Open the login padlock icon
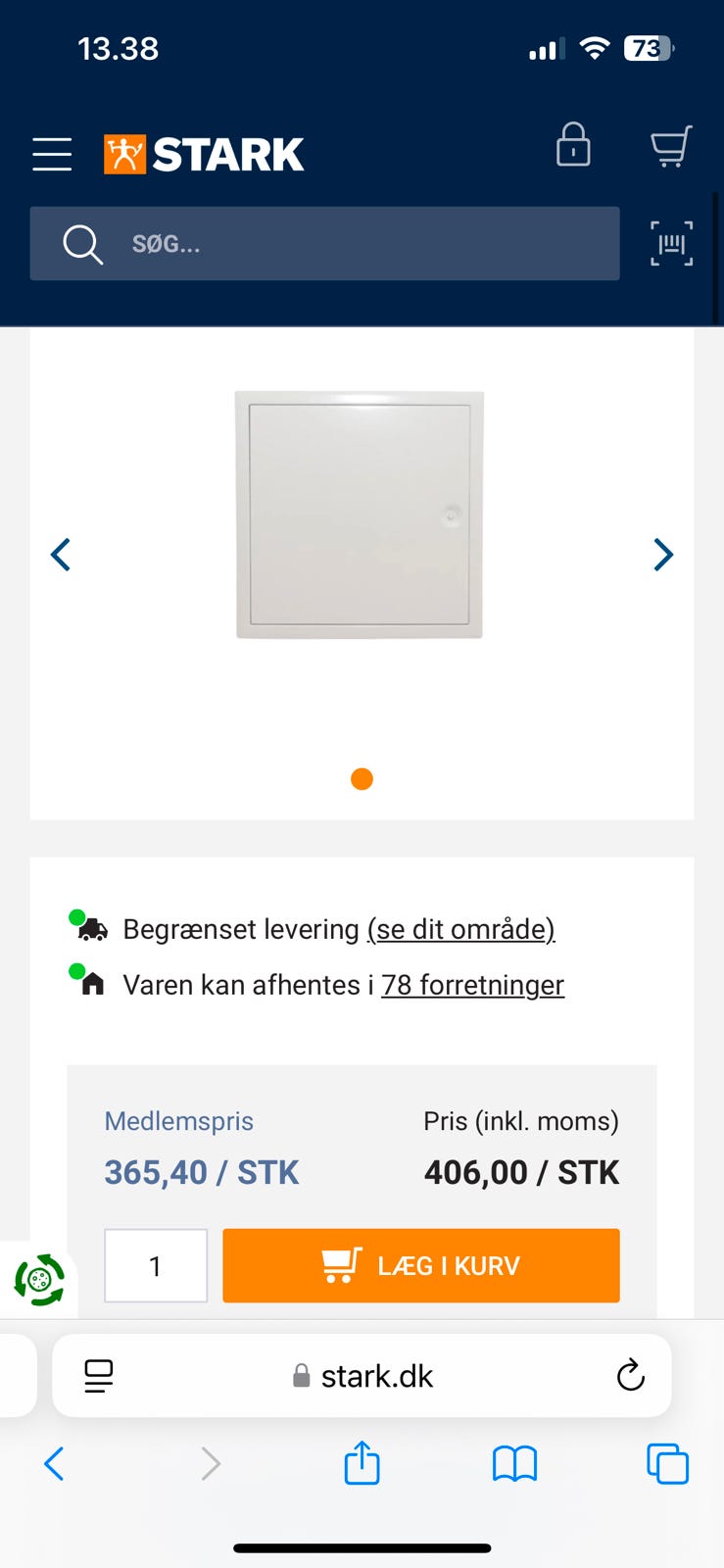Image resolution: width=724 pixels, height=1568 pixels. click(573, 147)
